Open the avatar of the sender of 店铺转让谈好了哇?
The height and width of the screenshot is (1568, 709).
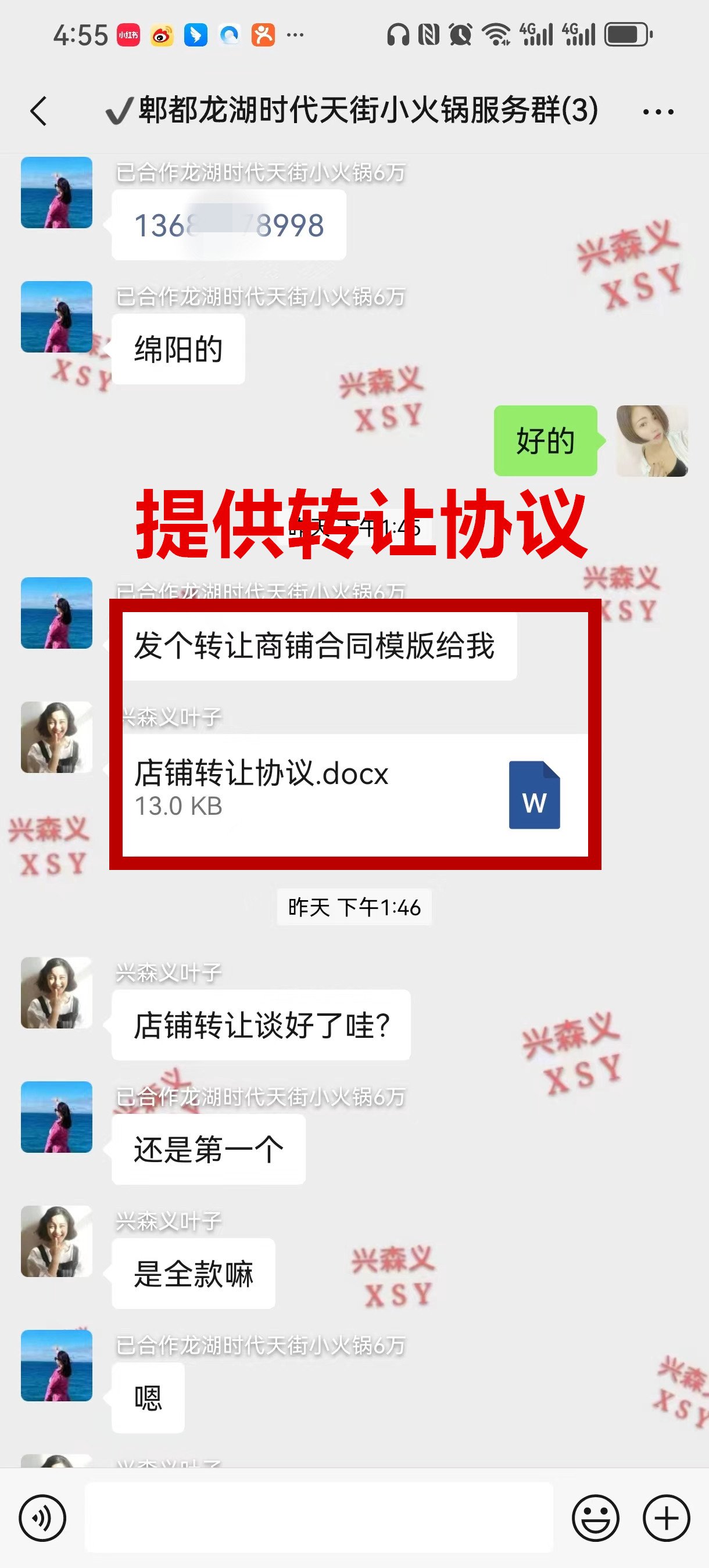(x=56, y=992)
